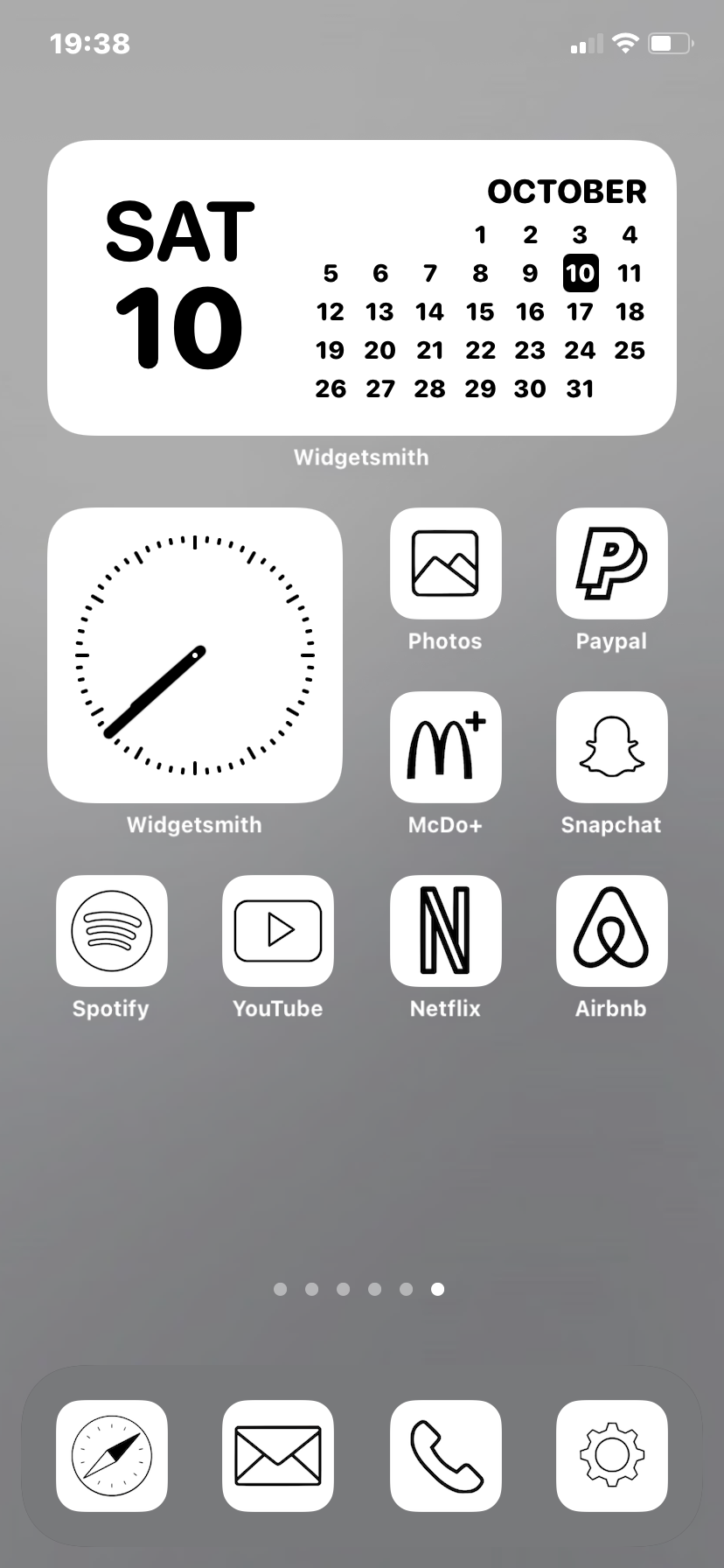Tap the home screen page dots indicator

click(359, 1289)
